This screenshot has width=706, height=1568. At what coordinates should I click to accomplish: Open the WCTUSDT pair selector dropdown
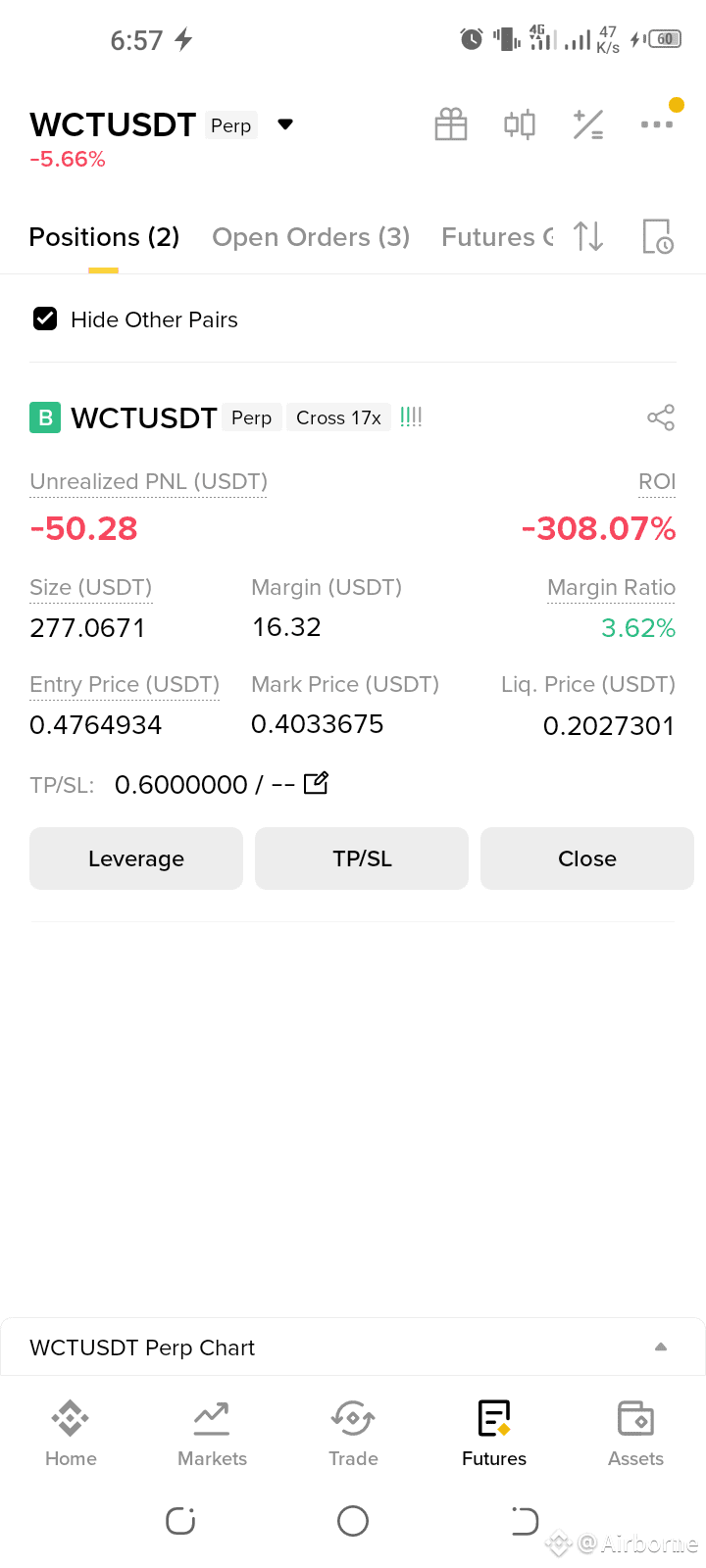point(285,124)
